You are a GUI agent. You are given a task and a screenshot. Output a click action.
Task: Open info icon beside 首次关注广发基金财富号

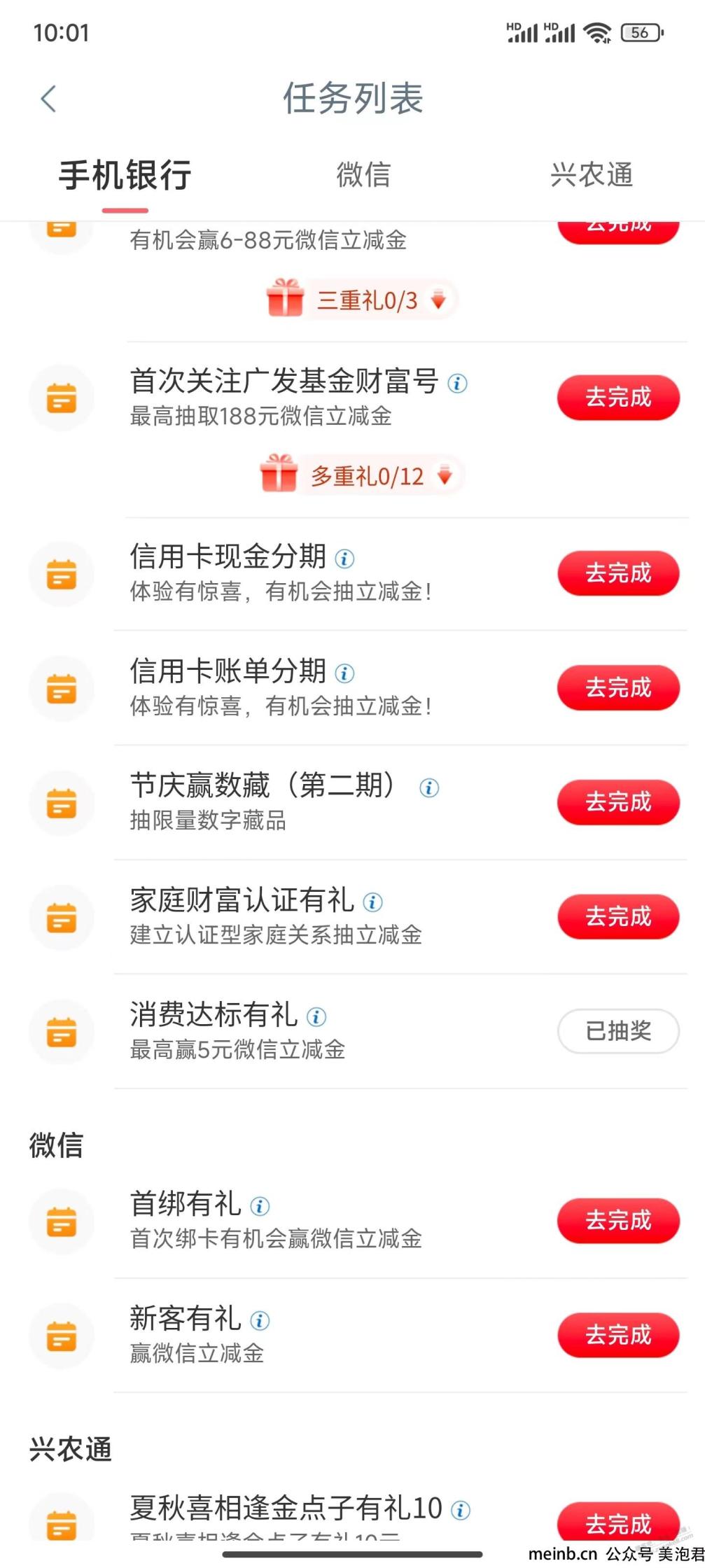pos(457,383)
